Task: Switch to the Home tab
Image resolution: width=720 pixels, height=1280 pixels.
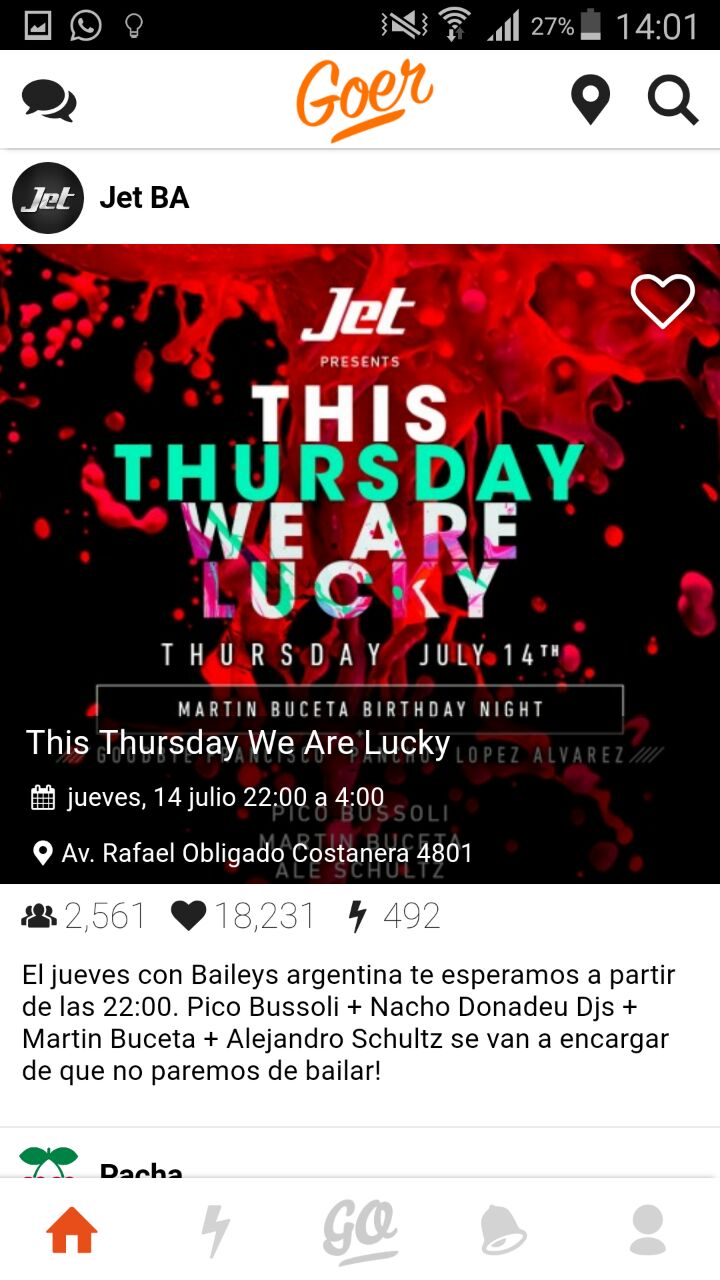Action: pyautogui.click(x=72, y=1230)
